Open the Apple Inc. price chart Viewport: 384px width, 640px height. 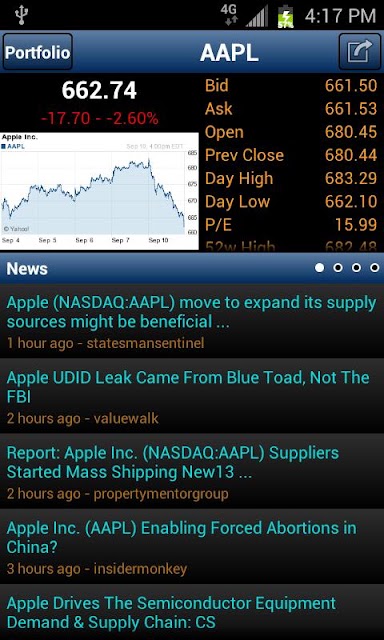click(x=99, y=191)
